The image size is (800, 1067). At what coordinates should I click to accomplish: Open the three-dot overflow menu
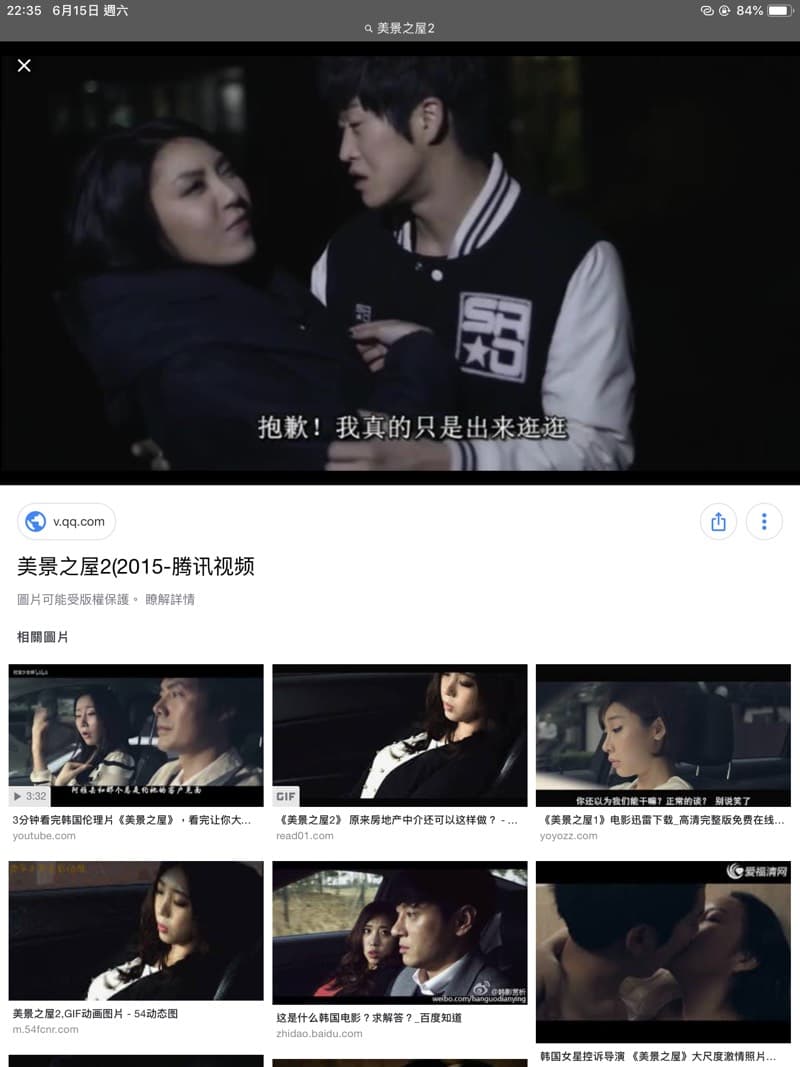pyautogui.click(x=764, y=521)
